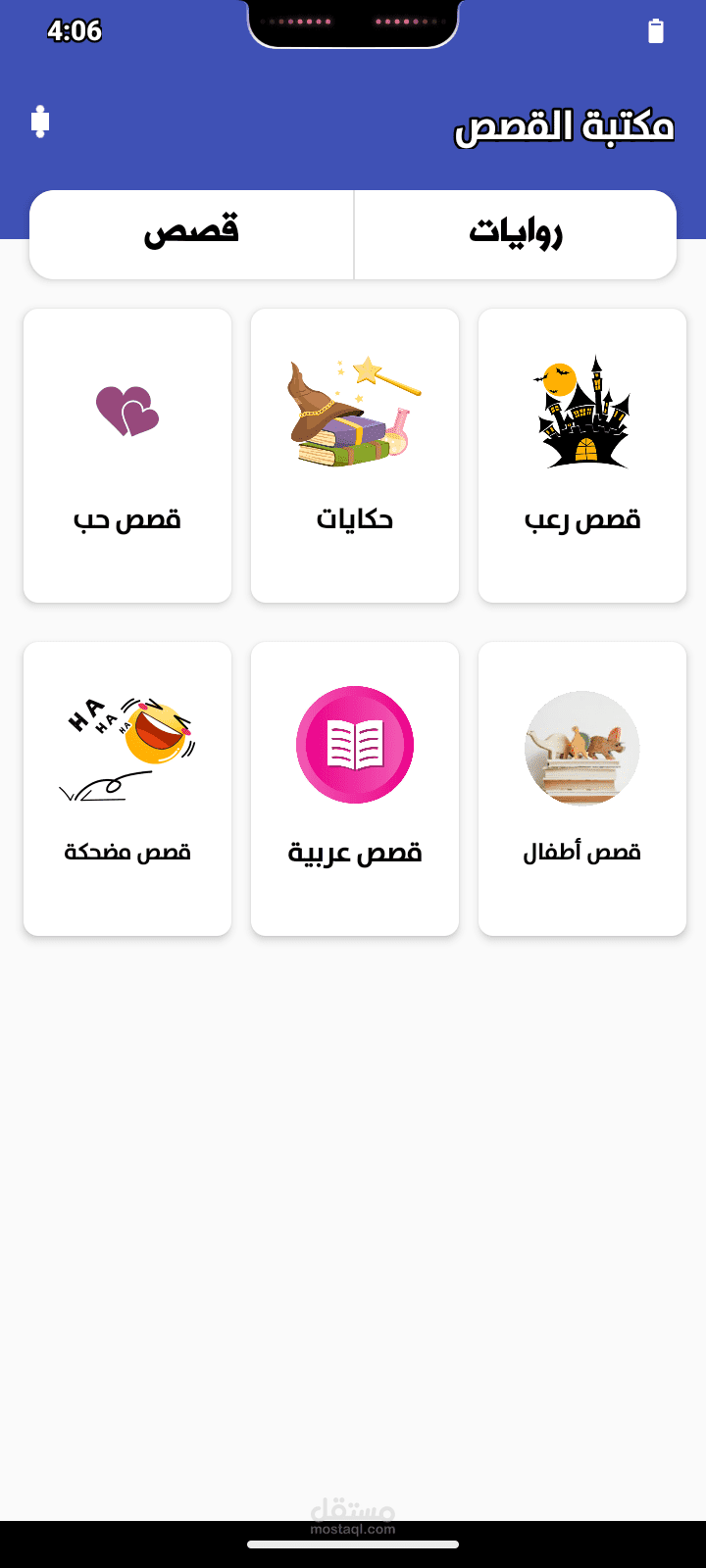Open the قصص عربية card

[x=355, y=789]
